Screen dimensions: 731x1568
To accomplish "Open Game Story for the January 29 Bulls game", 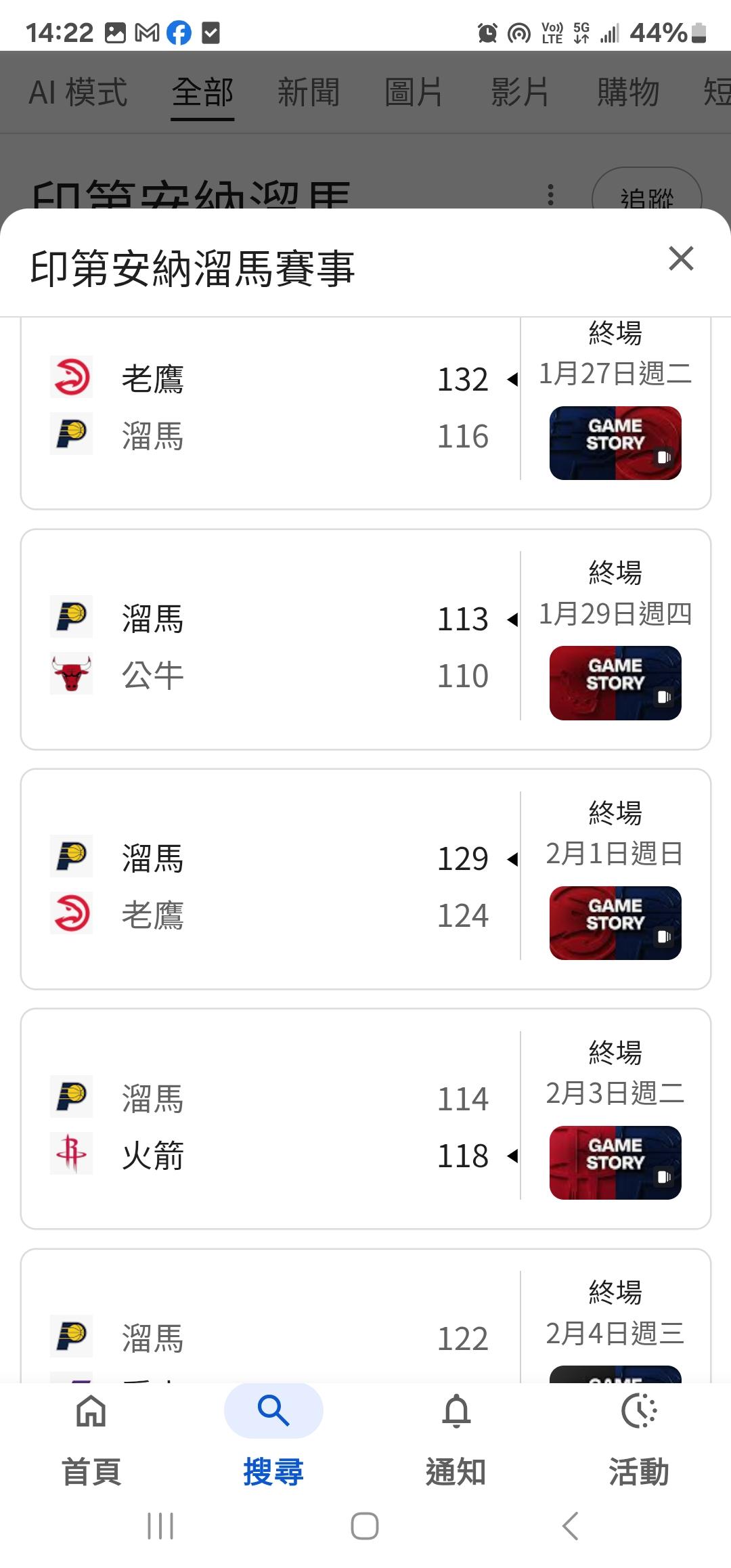I will coord(615,682).
